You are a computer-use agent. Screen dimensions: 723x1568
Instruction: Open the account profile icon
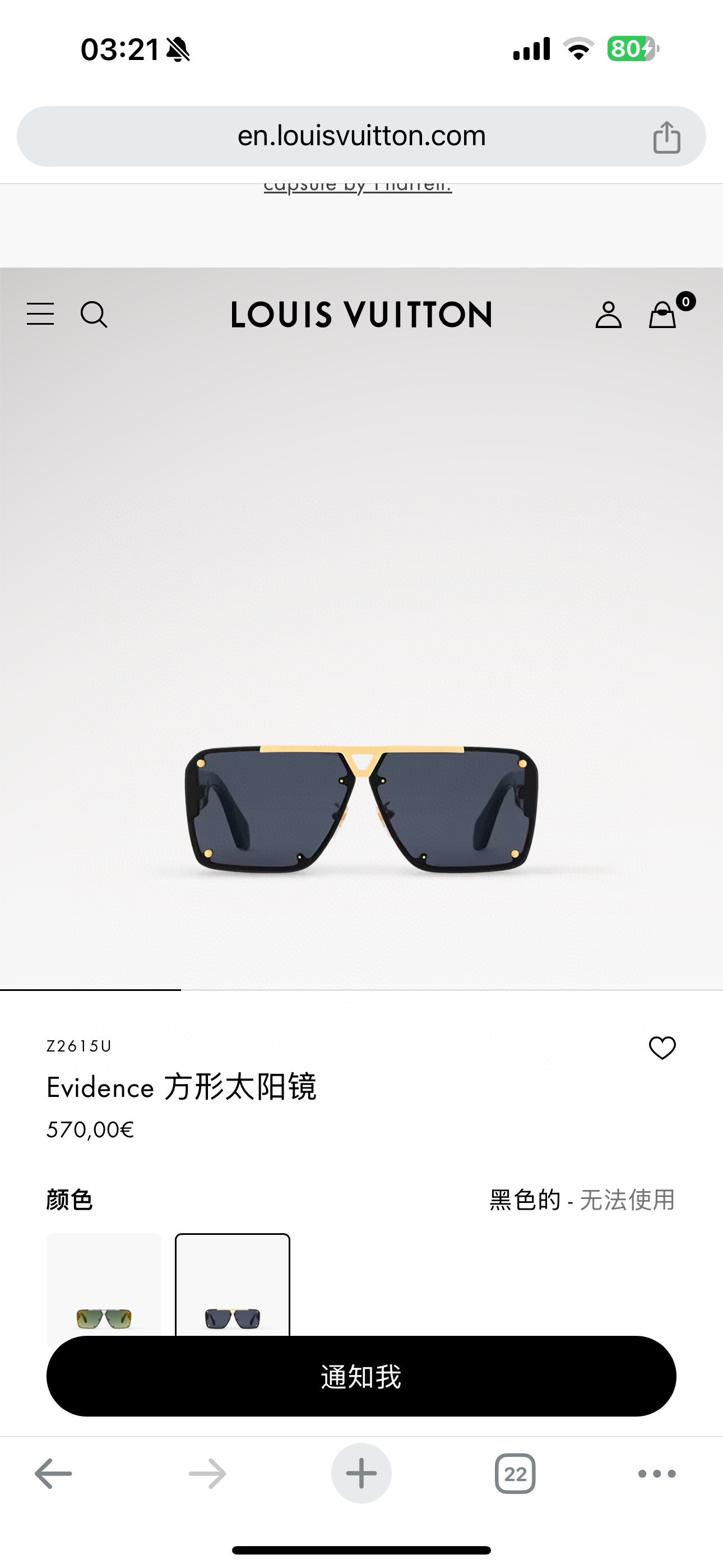[608, 315]
